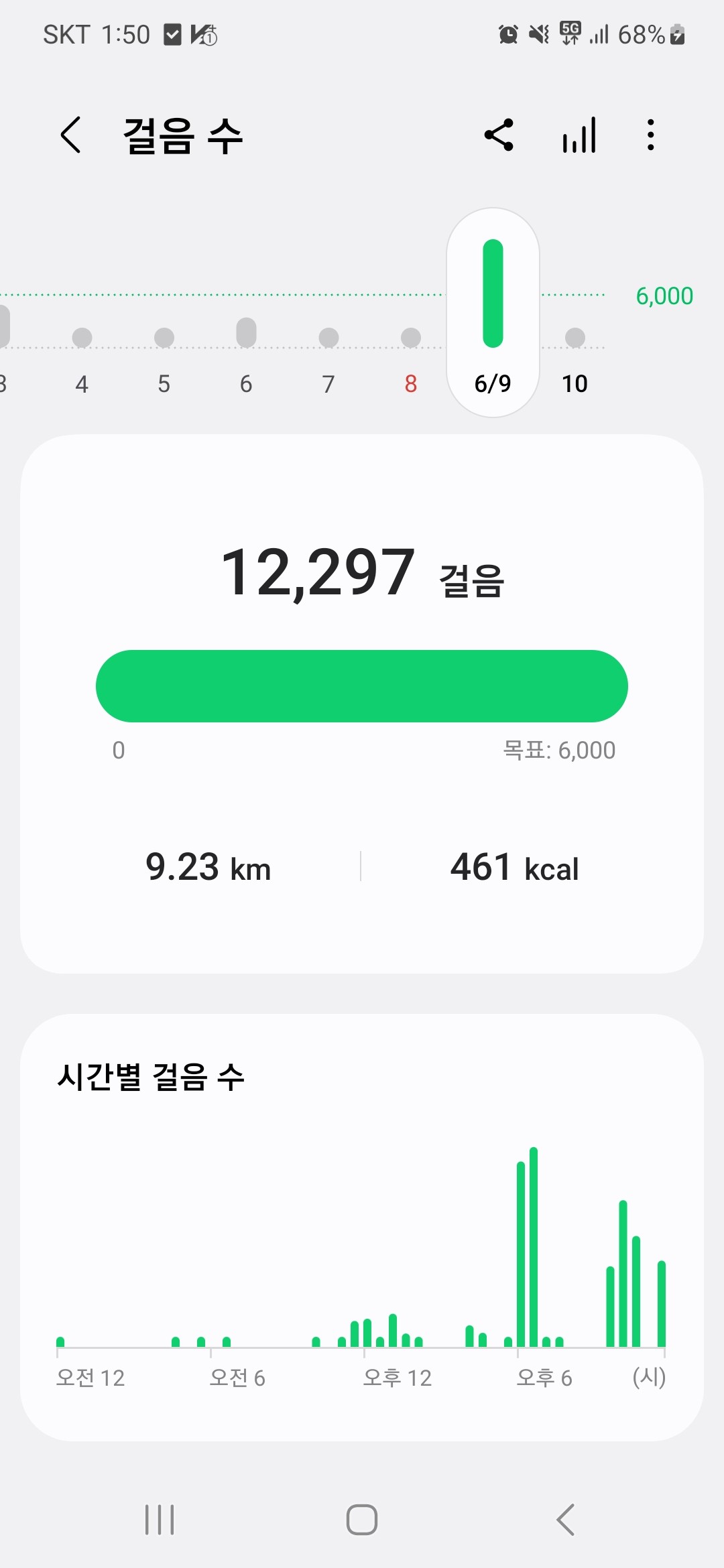Select day 10 in the date strip
Screen dimensions: 724x1568
pos(575,358)
